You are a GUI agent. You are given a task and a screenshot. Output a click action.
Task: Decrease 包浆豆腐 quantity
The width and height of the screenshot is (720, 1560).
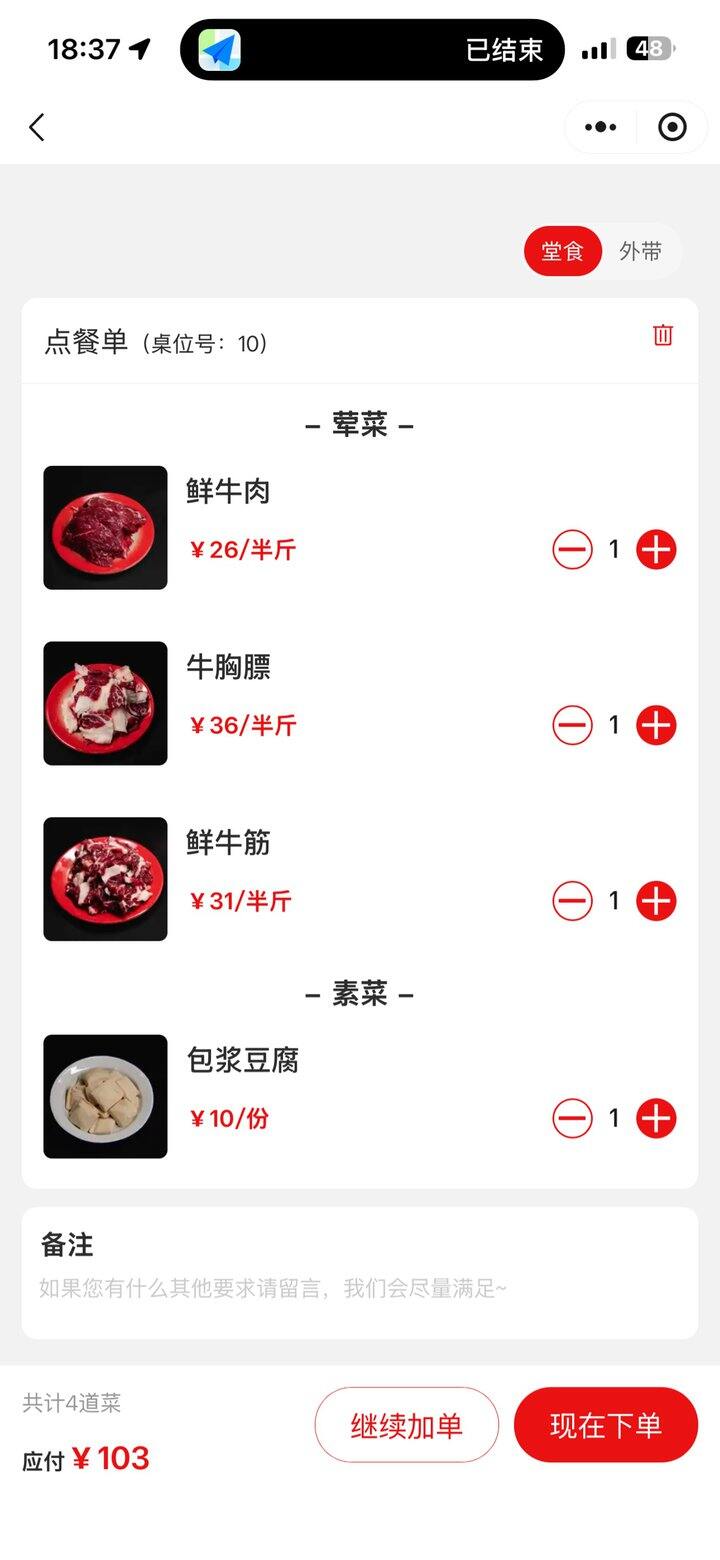(573, 1118)
